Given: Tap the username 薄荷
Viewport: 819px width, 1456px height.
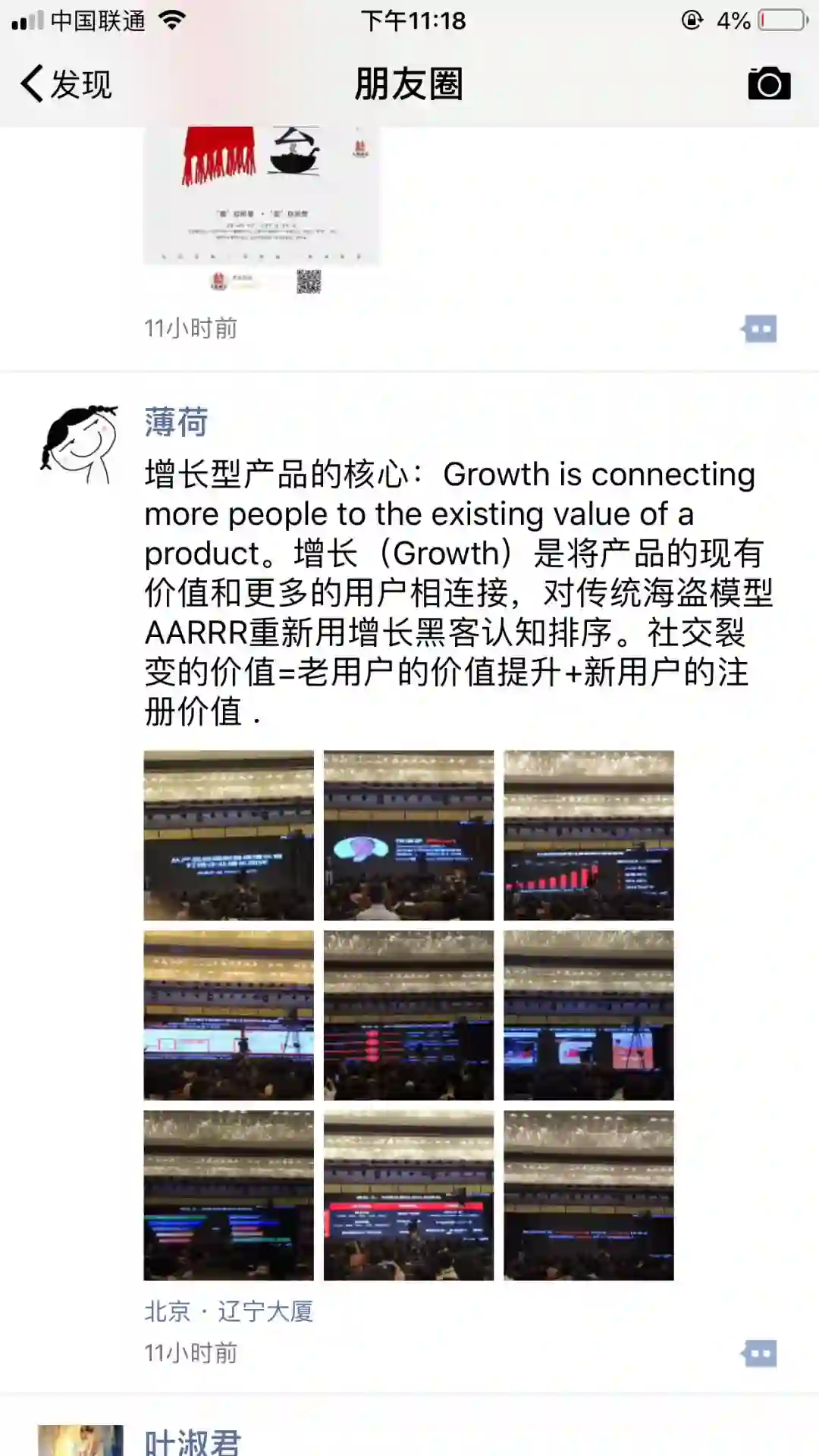Looking at the screenshot, I should tap(176, 422).
